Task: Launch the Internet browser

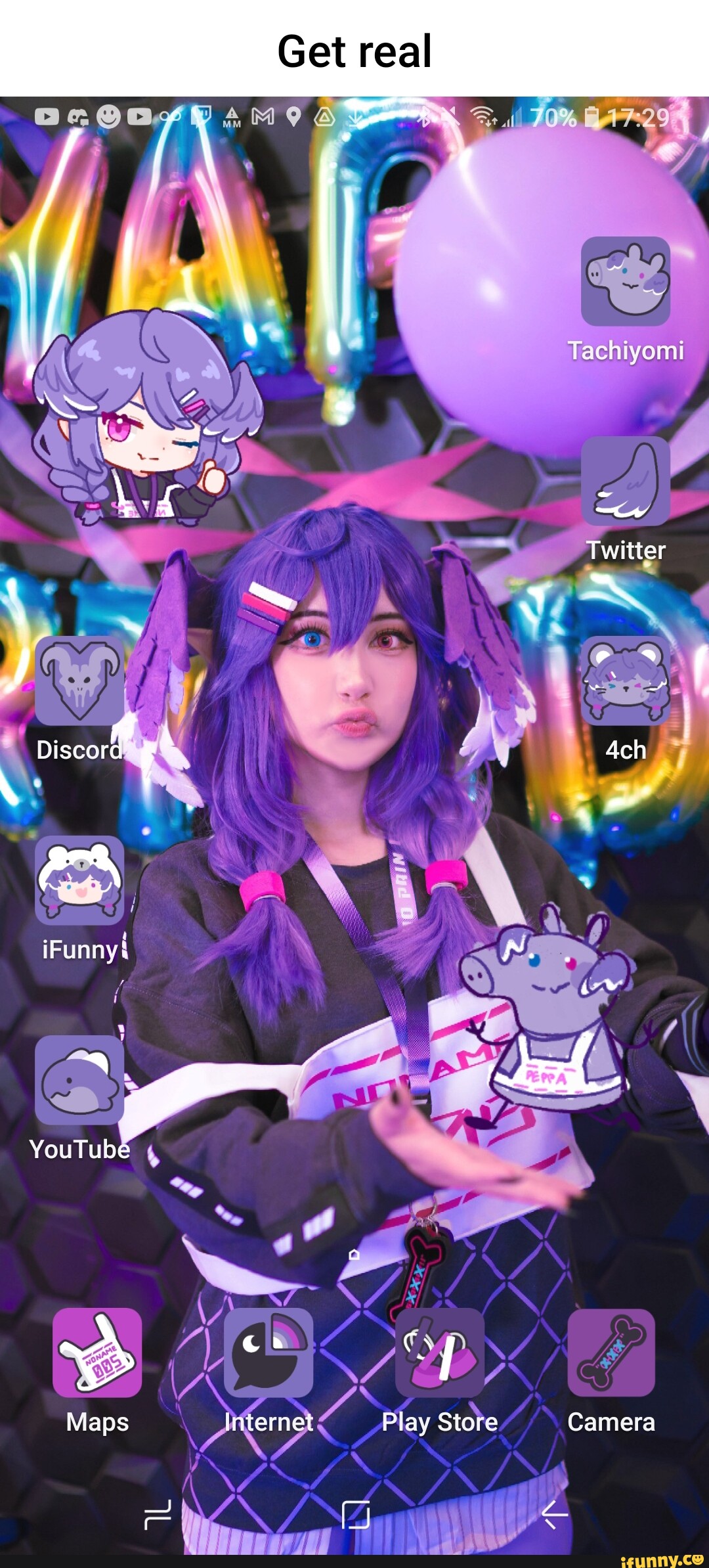Action: point(269,1352)
